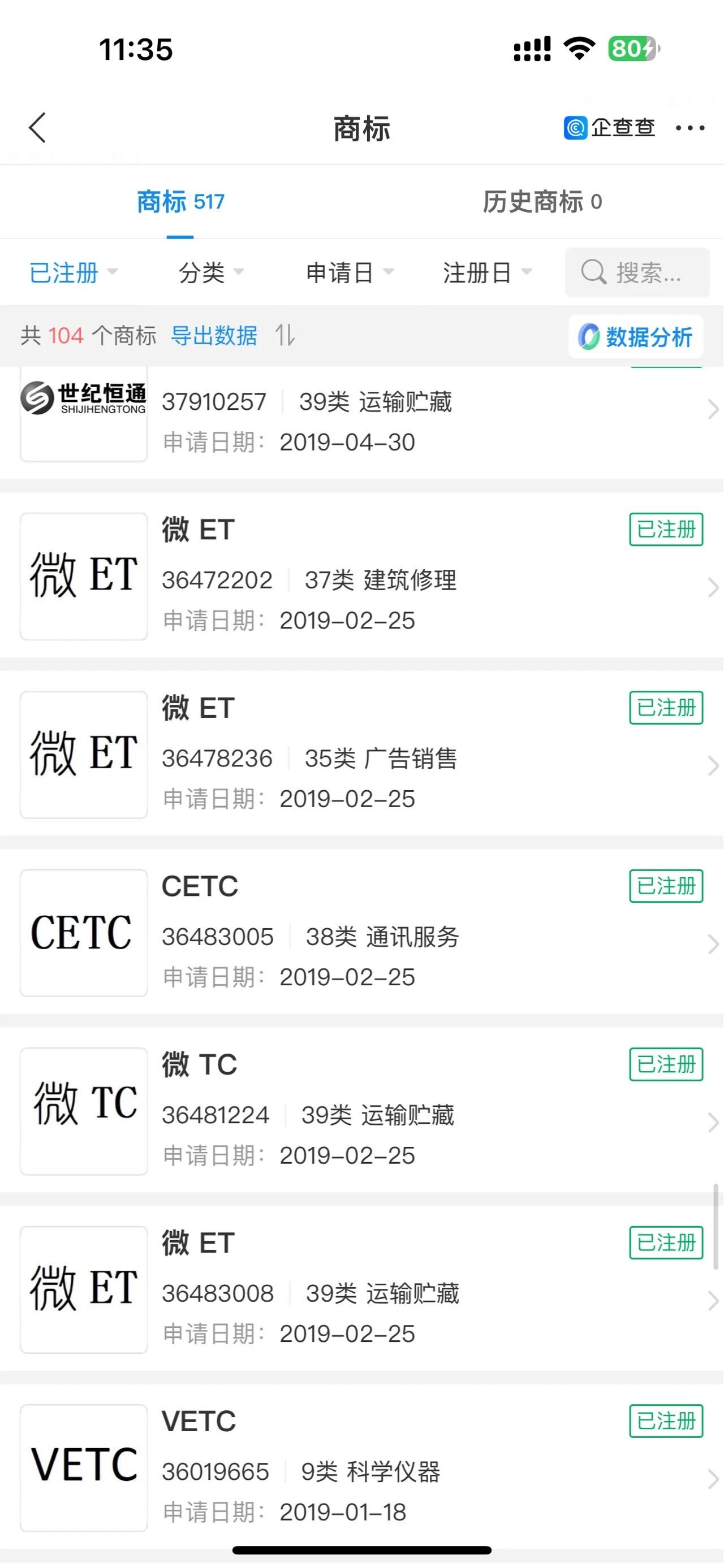Open 数据分析 data analysis
The width and height of the screenshot is (724, 1568).
(x=636, y=337)
